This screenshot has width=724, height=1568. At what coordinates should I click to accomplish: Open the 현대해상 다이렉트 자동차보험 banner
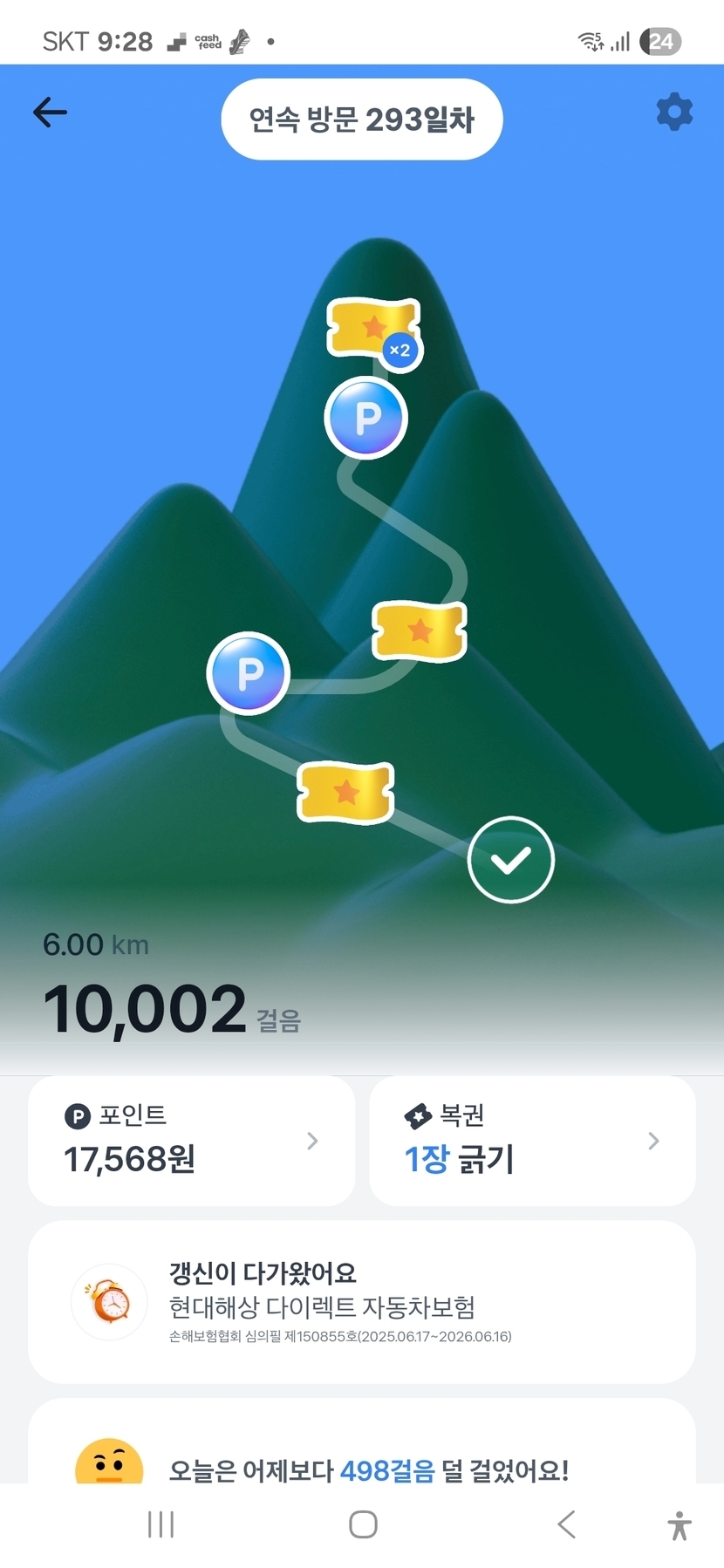361,1302
